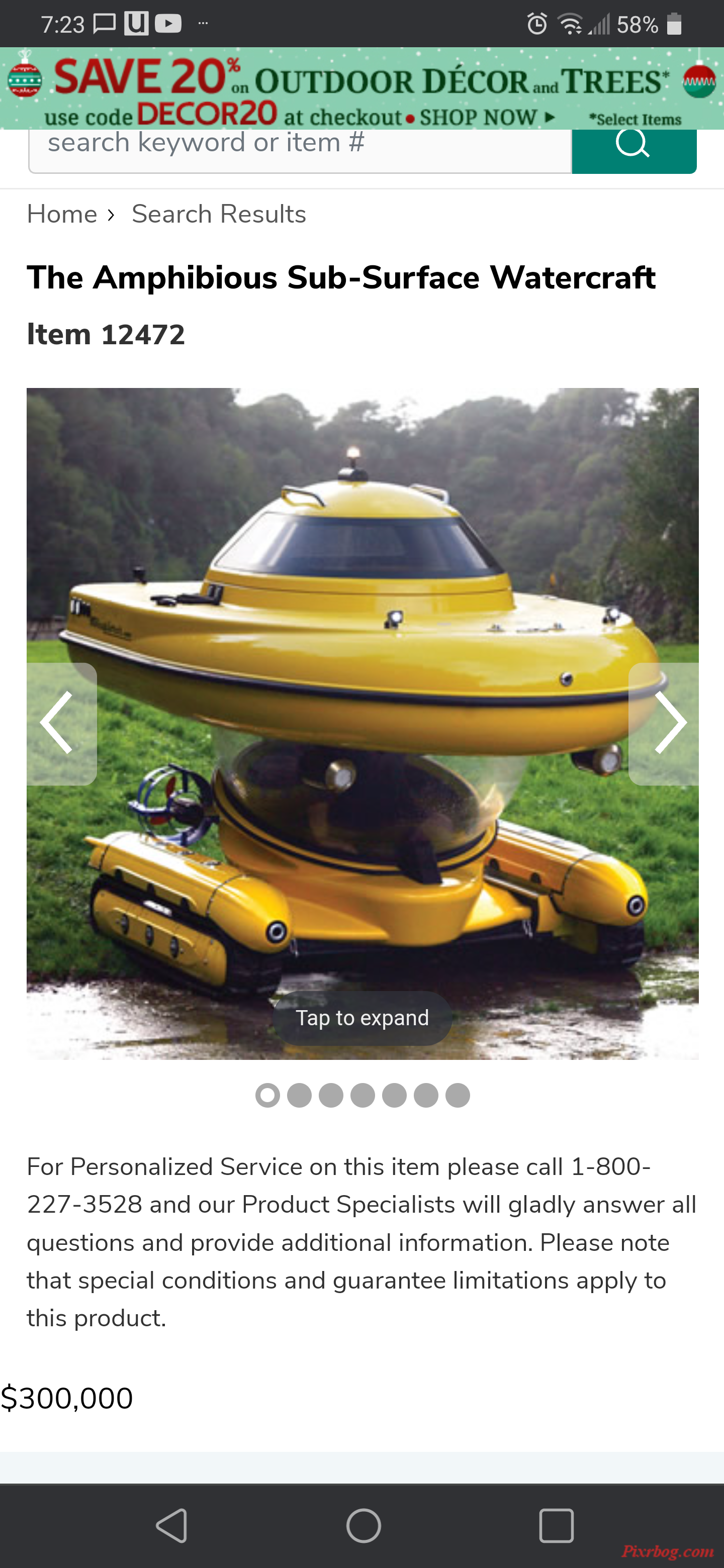
Task: Open recent apps from the navigation bar
Action: click(x=556, y=1525)
